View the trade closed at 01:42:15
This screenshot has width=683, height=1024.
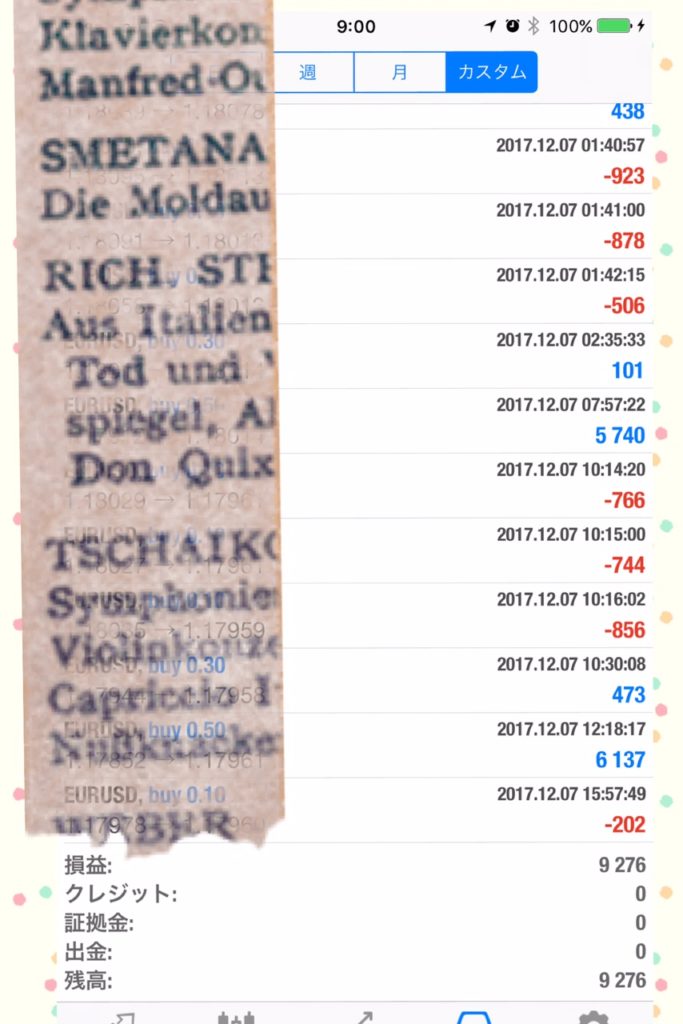pos(460,291)
